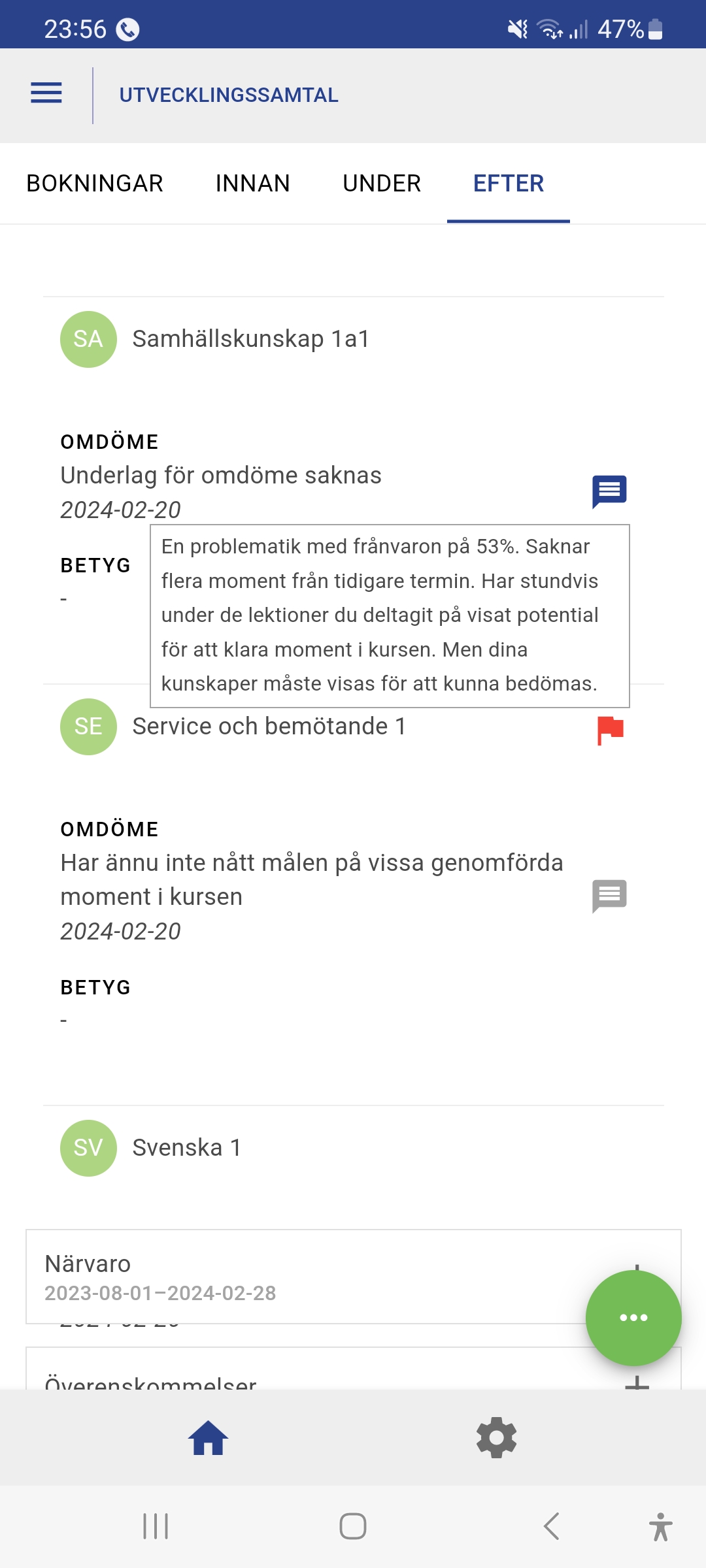Switch to the Bokningar tab
Viewport: 706px width, 1568px height.
(x=95, y=184)
